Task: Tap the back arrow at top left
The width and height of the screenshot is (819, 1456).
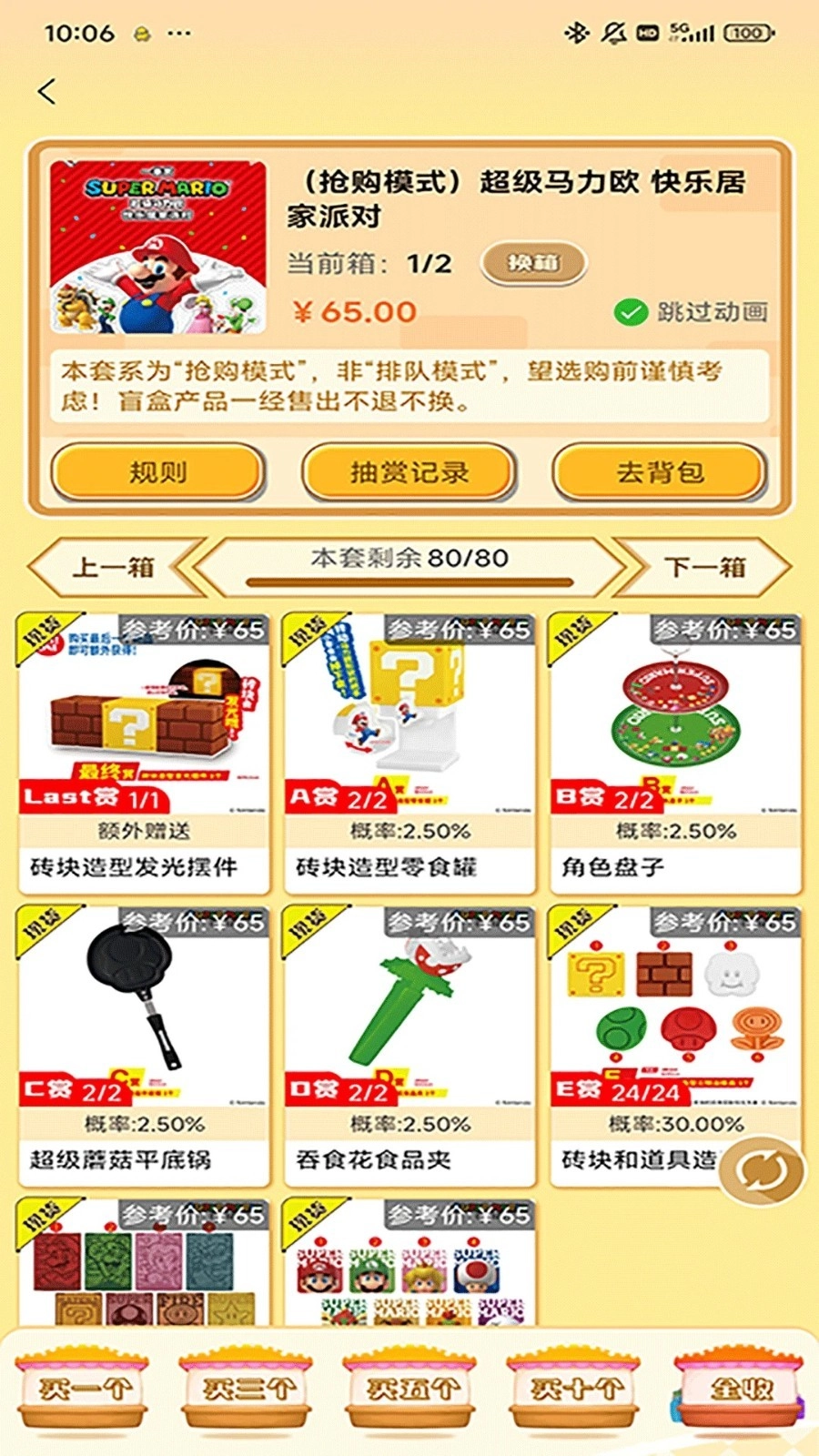Action: 47,92
